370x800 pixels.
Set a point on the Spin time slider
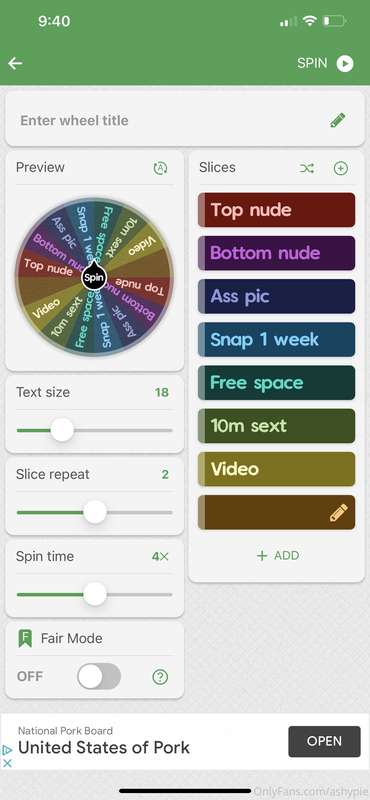pyautogui.click(x=94, y=594)
